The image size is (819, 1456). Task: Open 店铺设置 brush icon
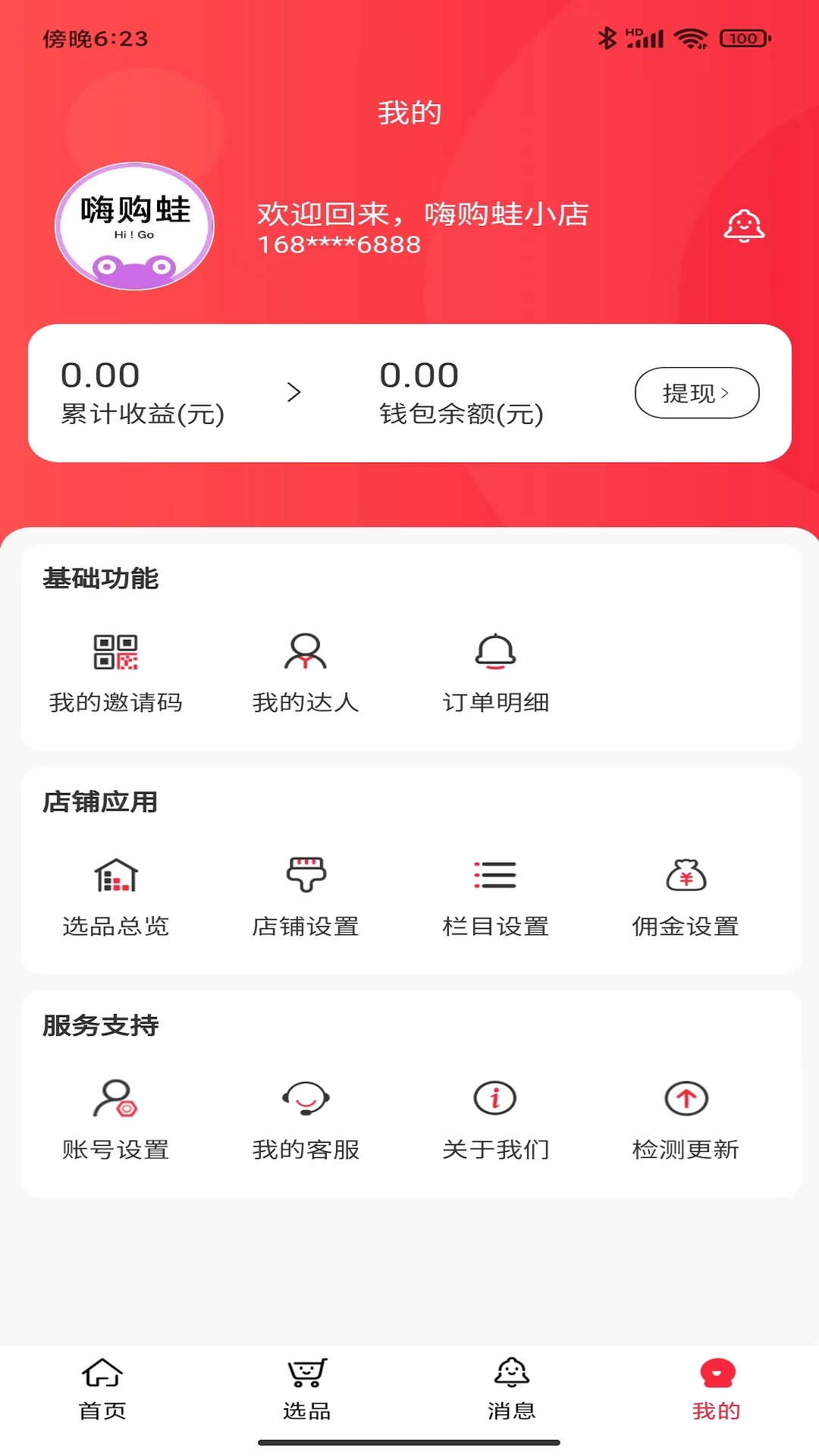[306, 876]
